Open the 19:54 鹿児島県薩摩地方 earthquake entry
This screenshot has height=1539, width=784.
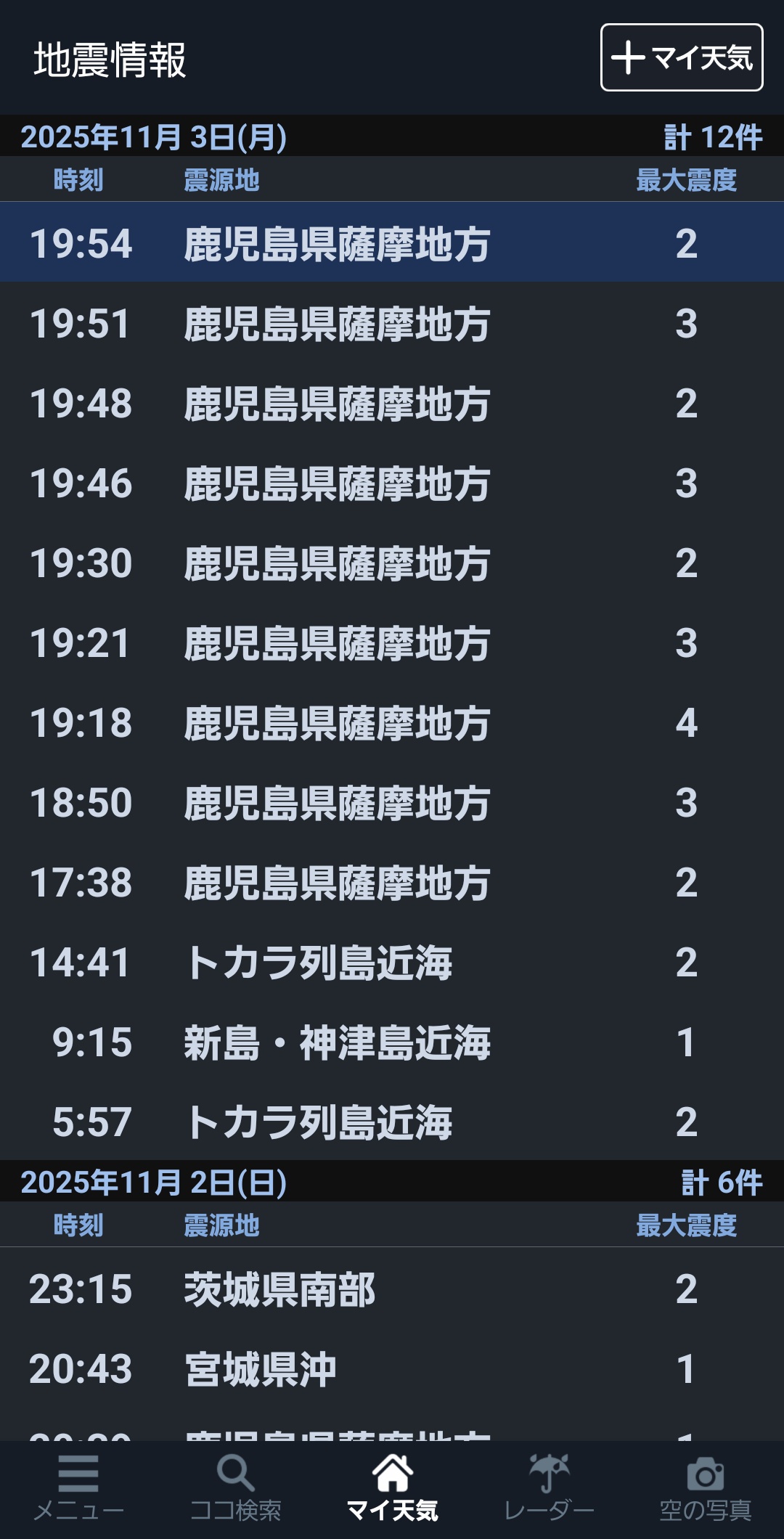(x=392, y=242)
